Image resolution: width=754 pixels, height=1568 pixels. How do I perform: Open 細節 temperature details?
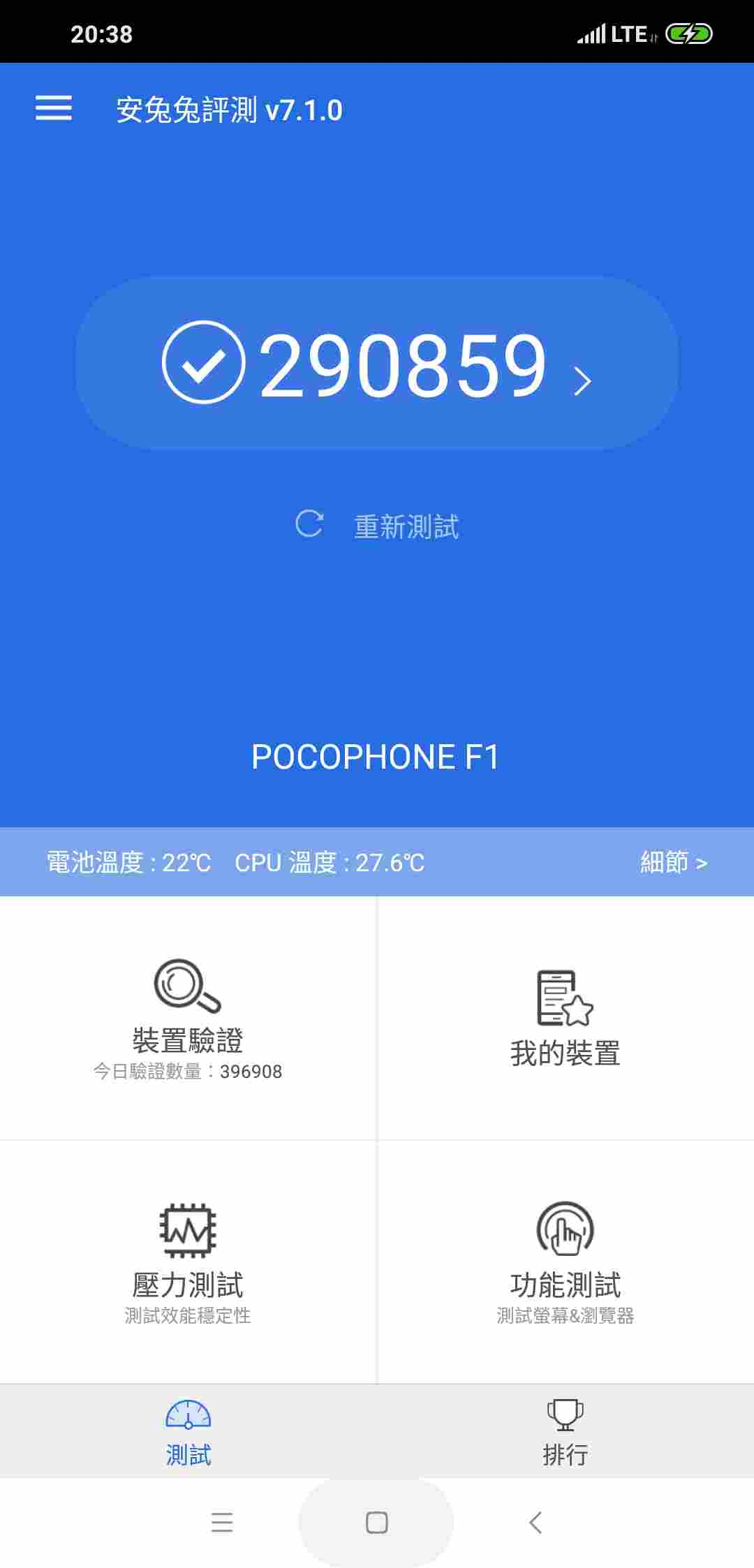point(673,862)
